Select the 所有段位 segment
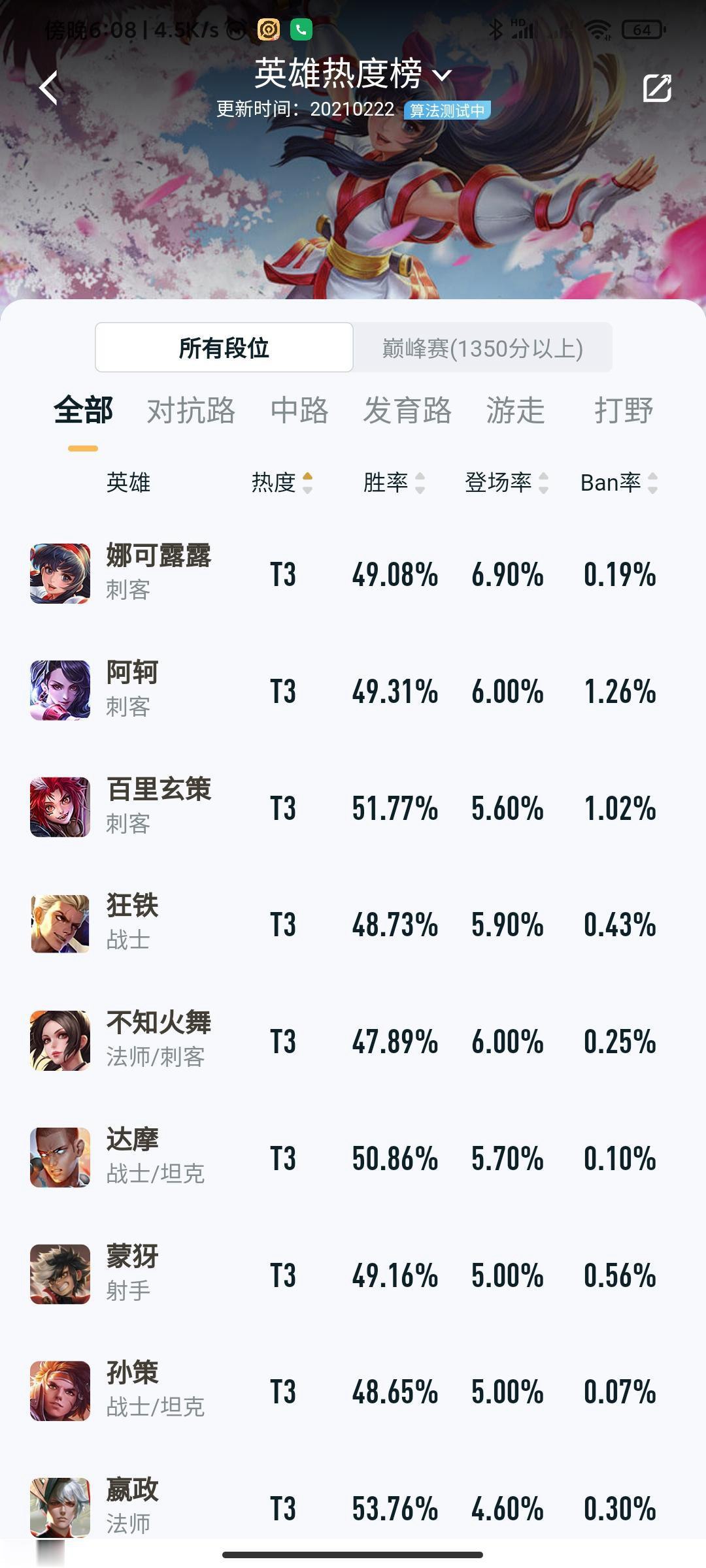Screen dimensions: 706x1568 pos(224,348)
